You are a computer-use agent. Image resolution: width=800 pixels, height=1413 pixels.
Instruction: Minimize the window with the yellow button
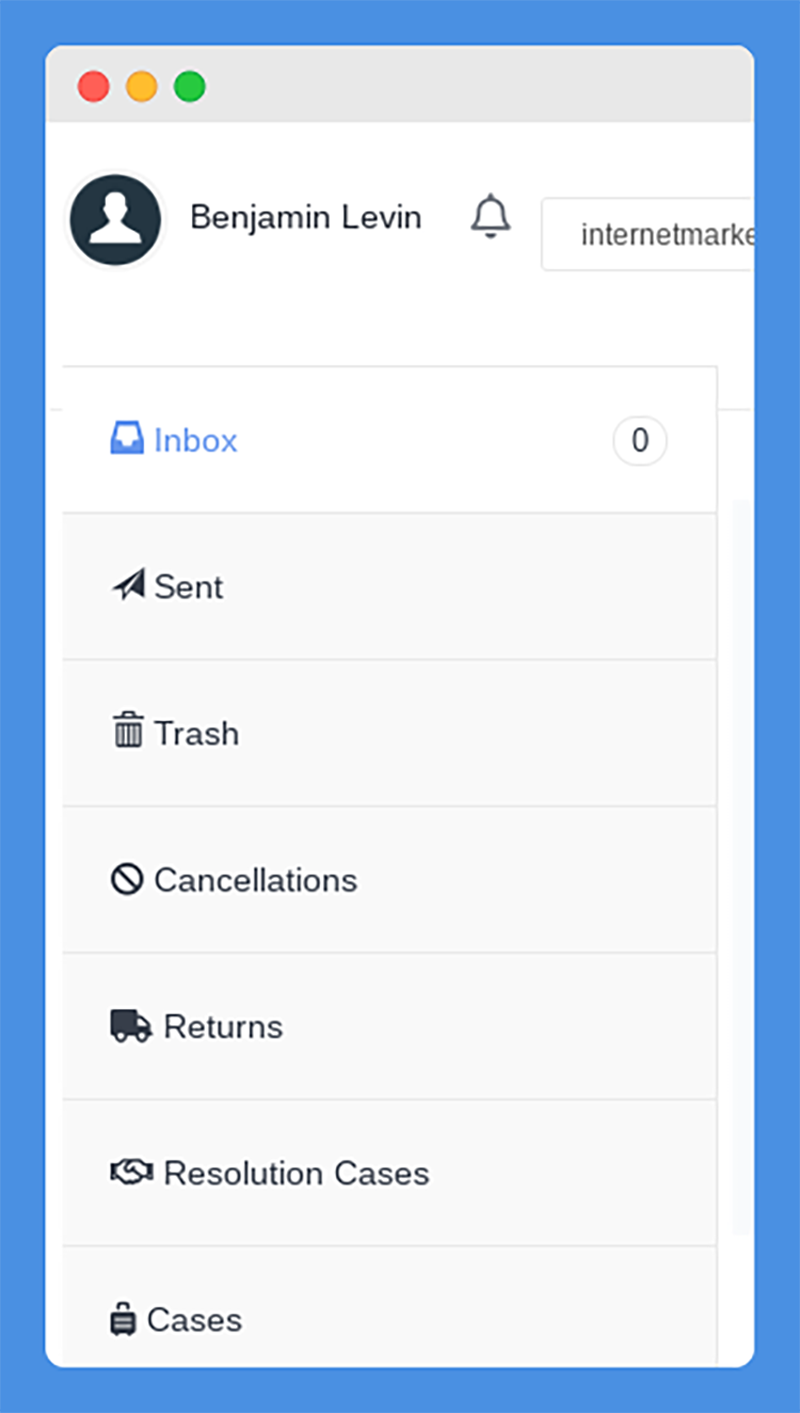(142, 86)
